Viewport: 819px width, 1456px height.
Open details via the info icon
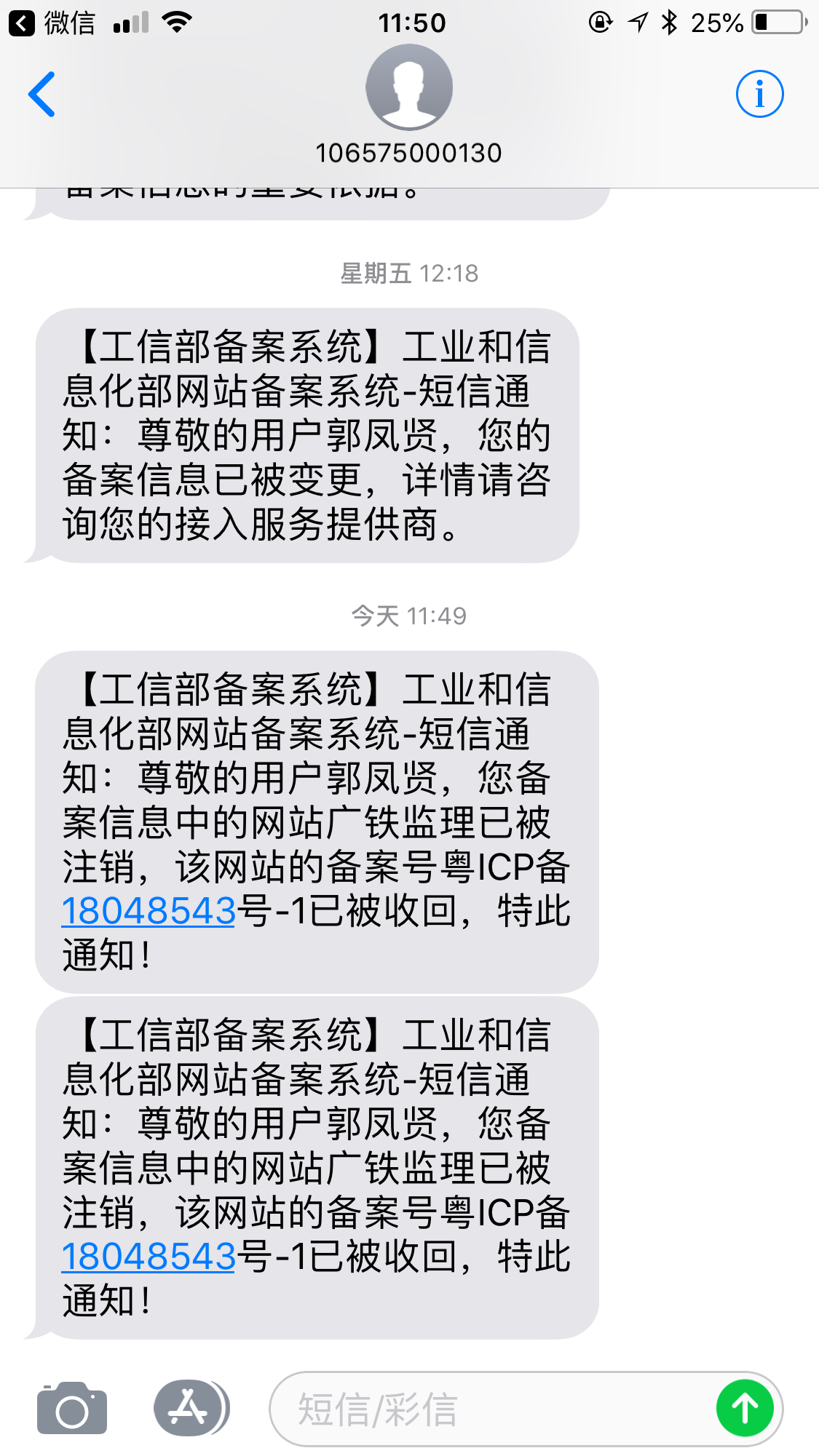[x=759, y=95]
